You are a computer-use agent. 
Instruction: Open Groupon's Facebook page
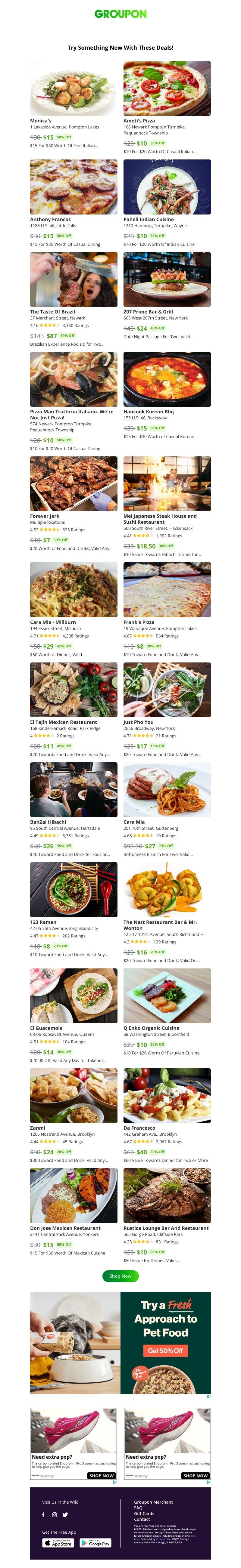click(43, 1514)
